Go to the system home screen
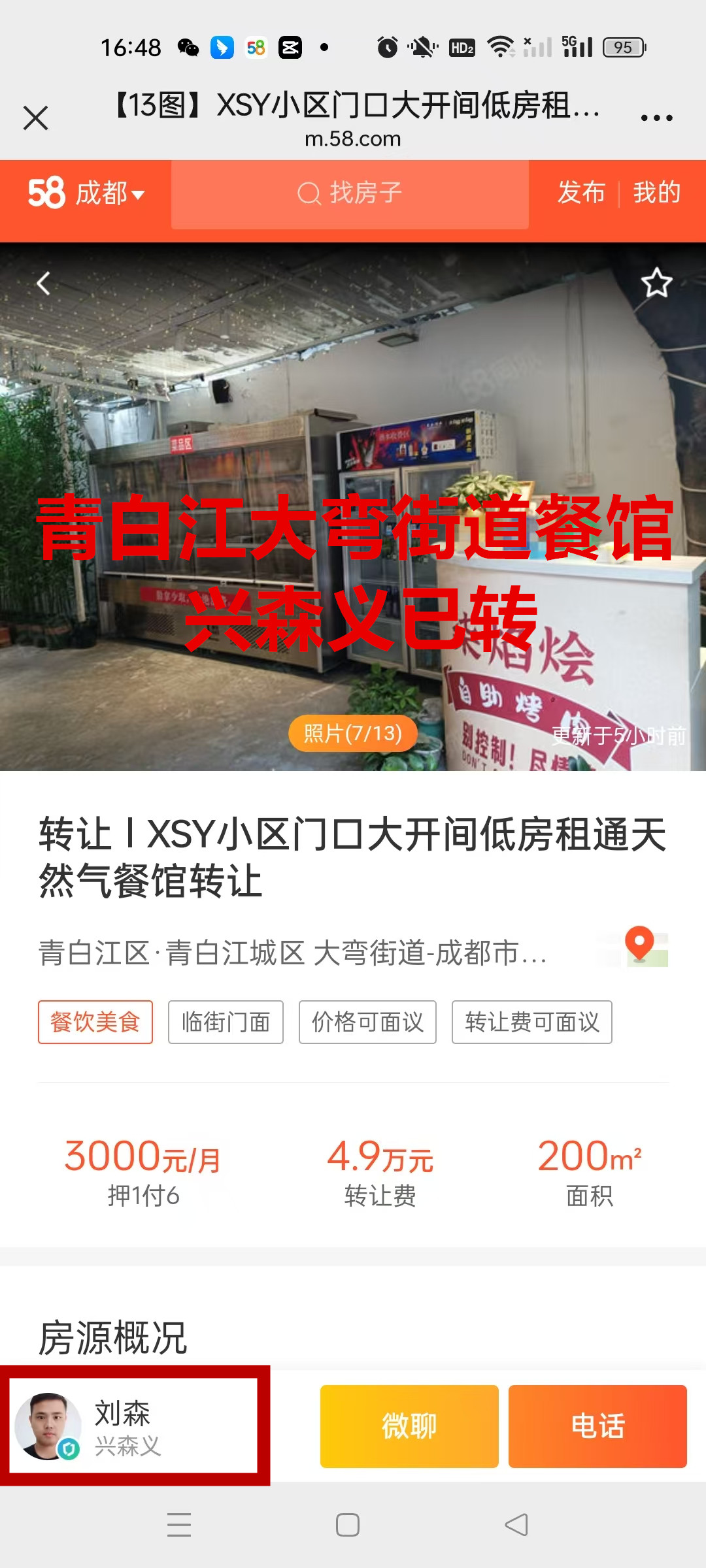This screenshot has width=706, height=1568. [347, 1525]
